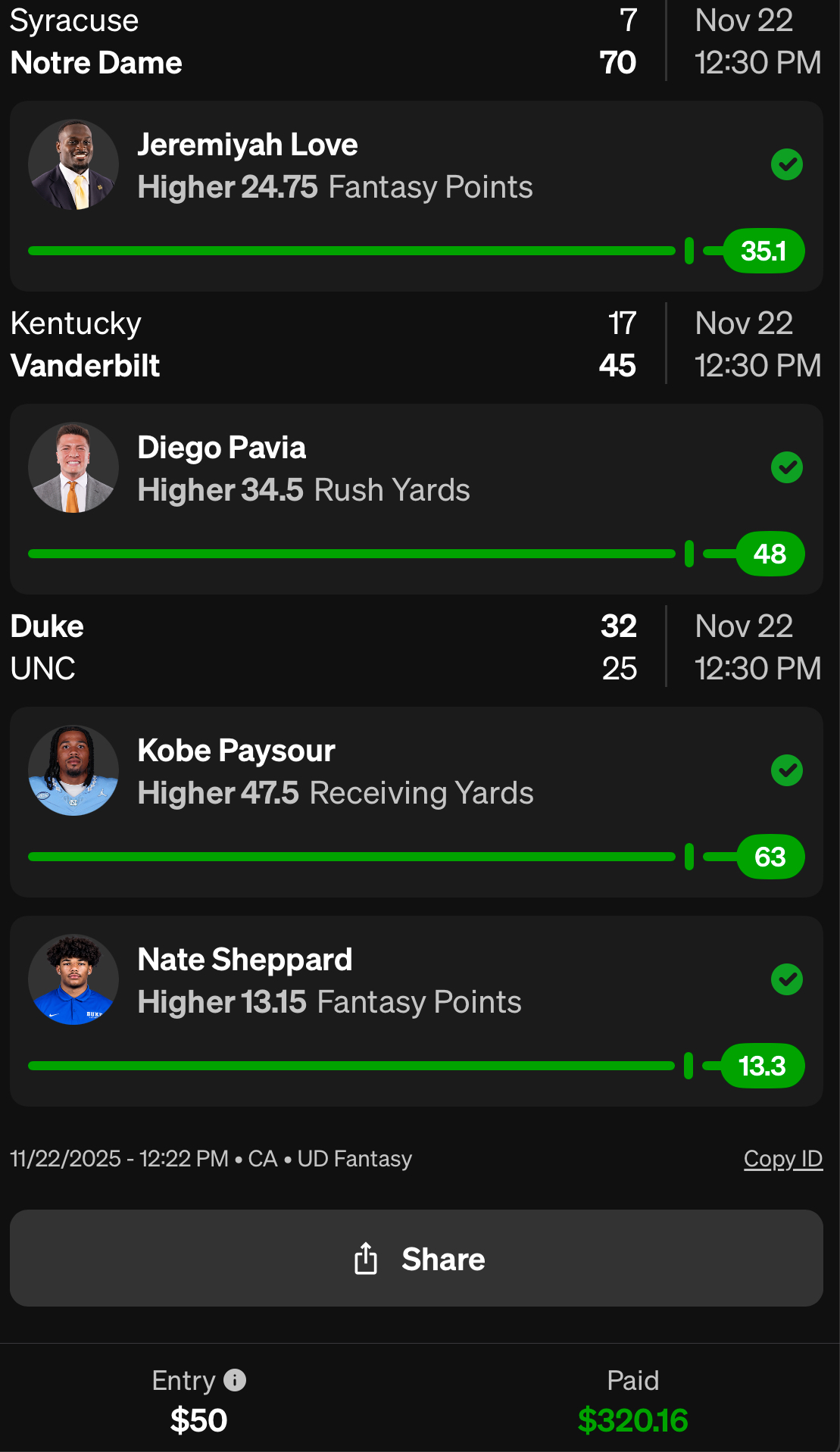
Task: Open Kobe Paysour's Receiving Yards pick
Action: pos(417,801)
